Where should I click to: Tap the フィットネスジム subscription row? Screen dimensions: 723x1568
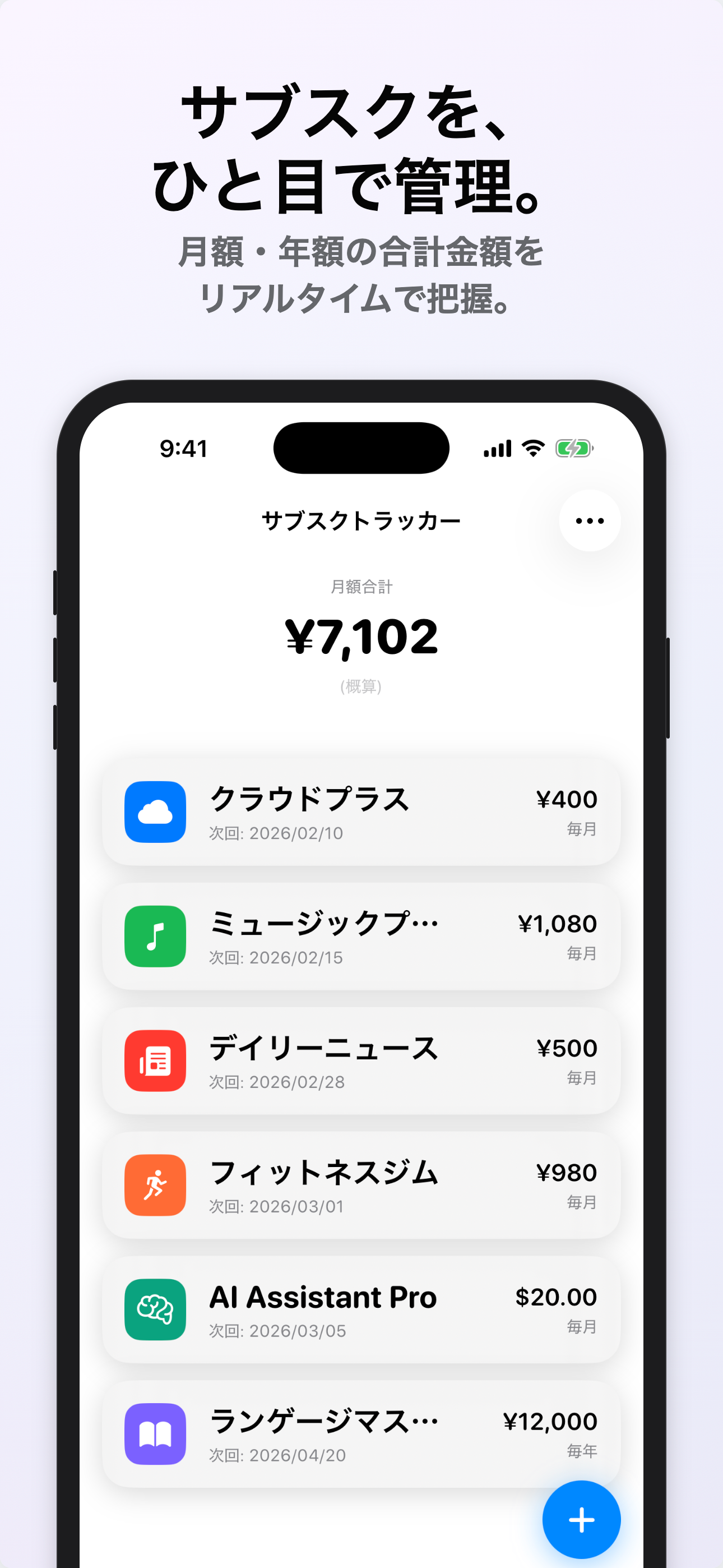pyautogui.click(x=361, y=1185)
